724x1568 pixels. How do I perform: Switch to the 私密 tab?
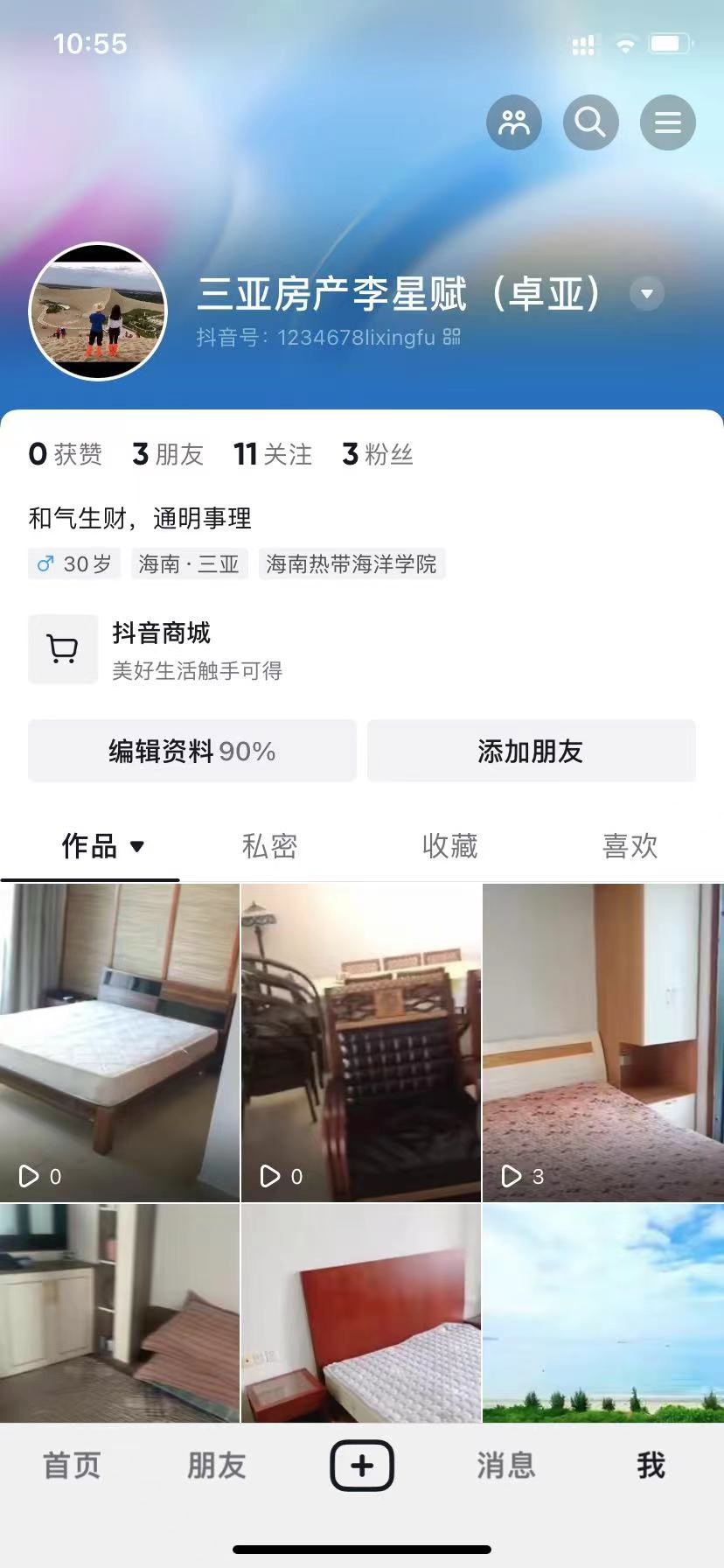(x=270, y=845)
